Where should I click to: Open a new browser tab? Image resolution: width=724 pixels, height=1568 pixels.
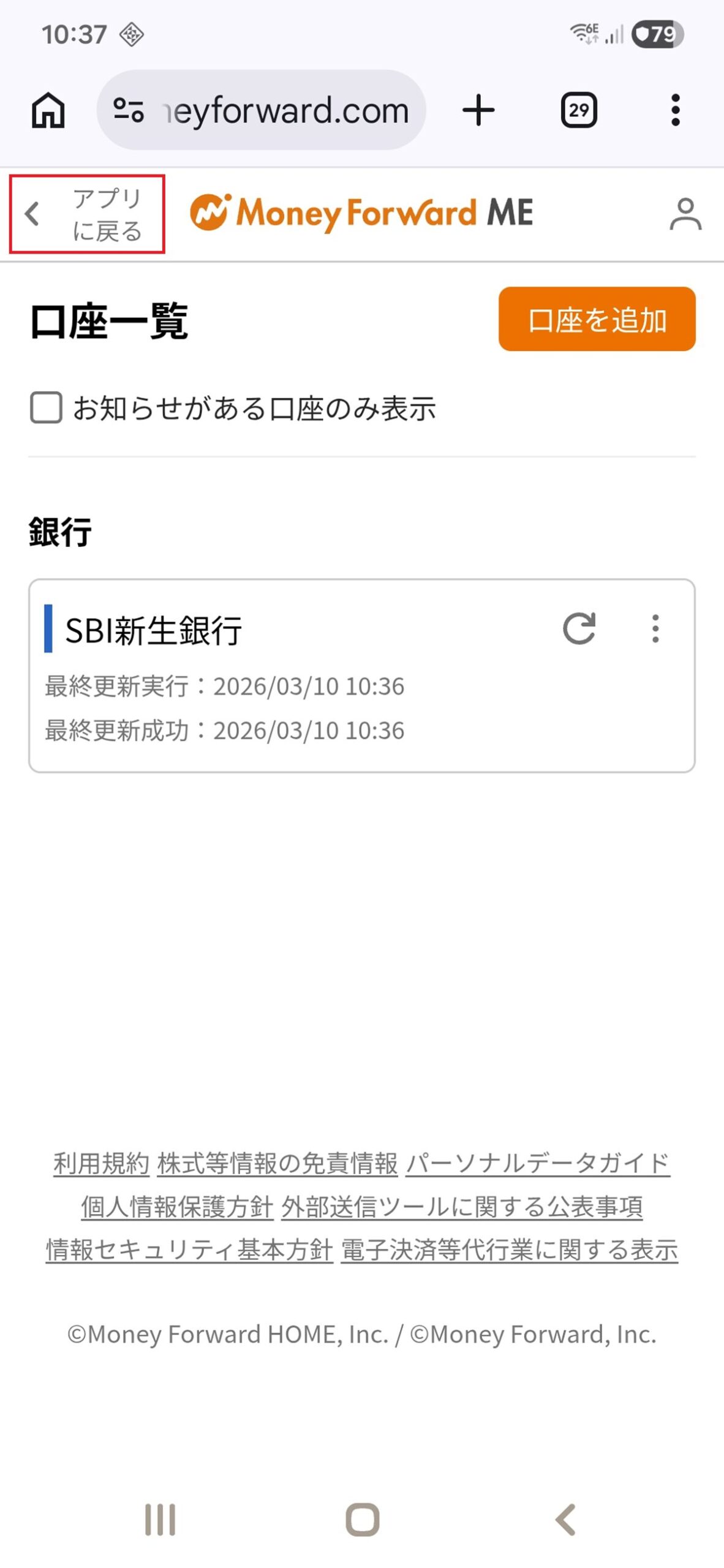click(478, 111)
